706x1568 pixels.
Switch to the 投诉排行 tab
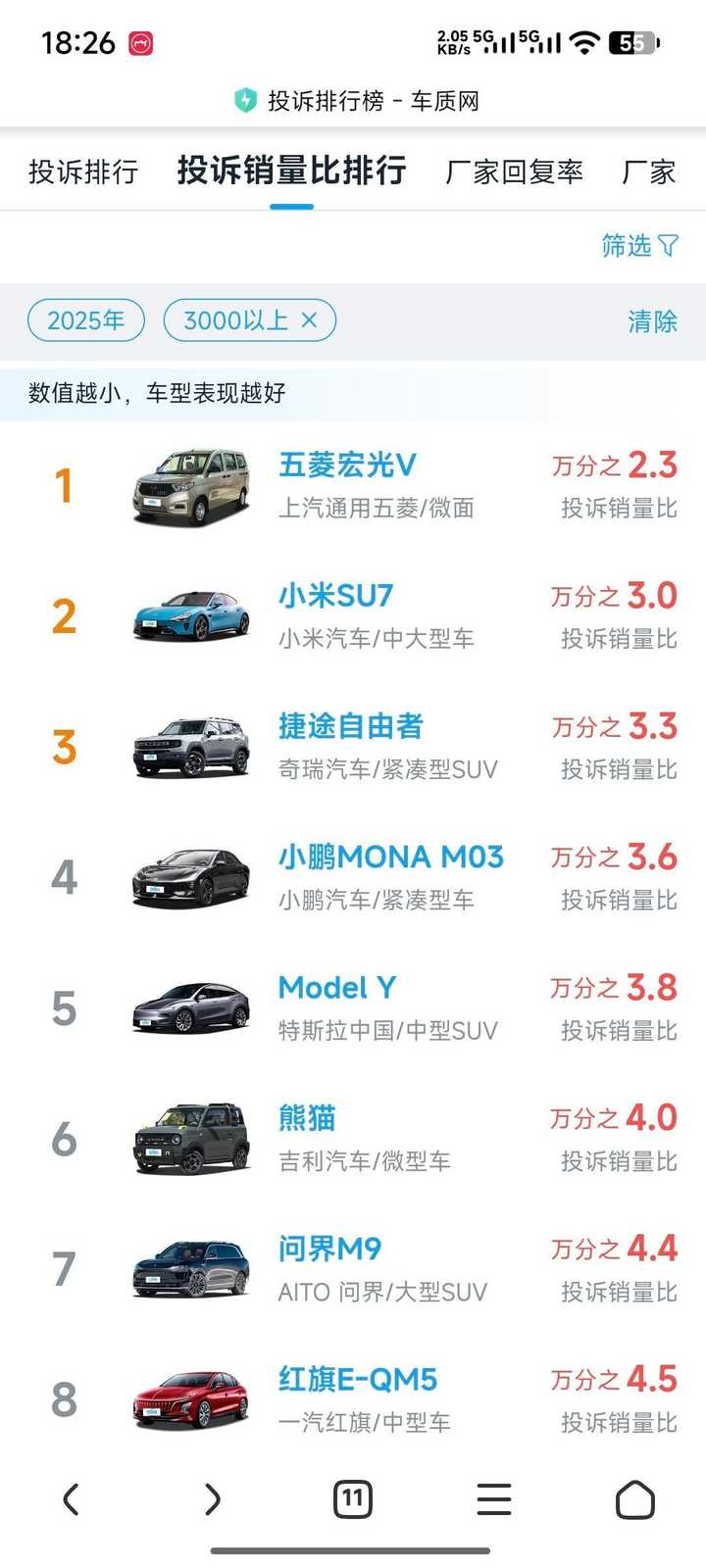click(x=83, y=172)
